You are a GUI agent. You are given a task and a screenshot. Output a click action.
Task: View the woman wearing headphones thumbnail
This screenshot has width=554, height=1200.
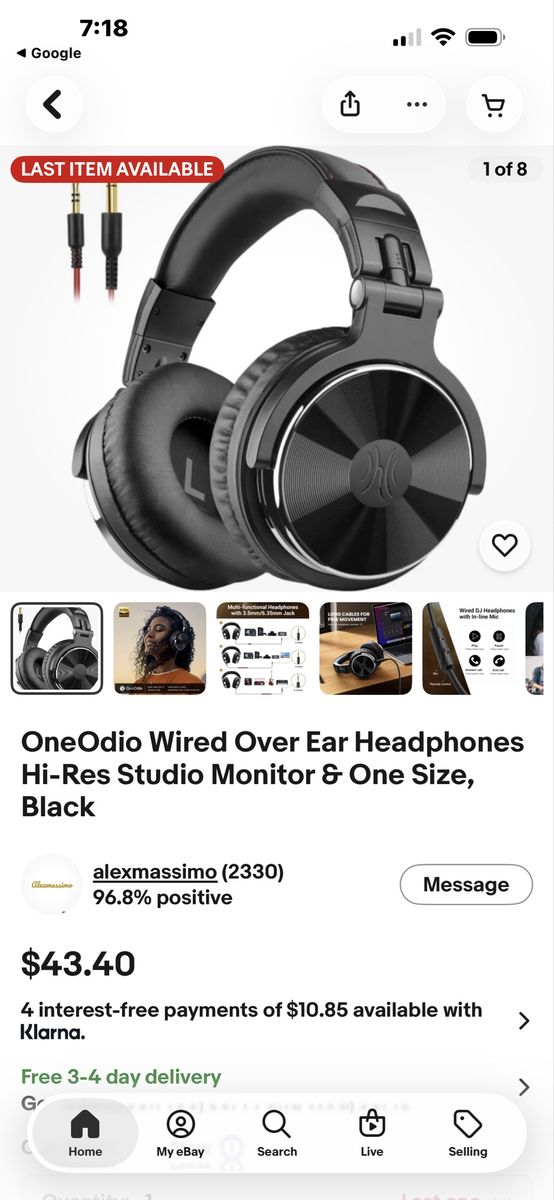point(160,648)
